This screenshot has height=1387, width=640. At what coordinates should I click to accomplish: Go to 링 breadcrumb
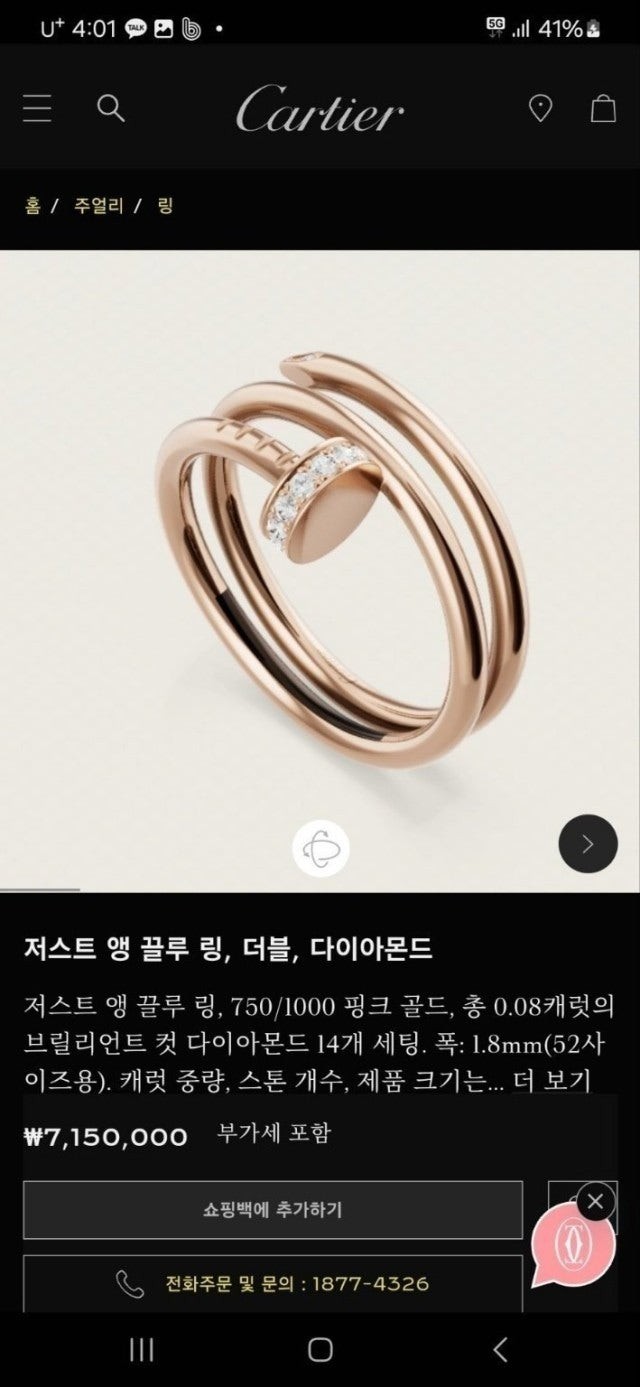point(165,206)
